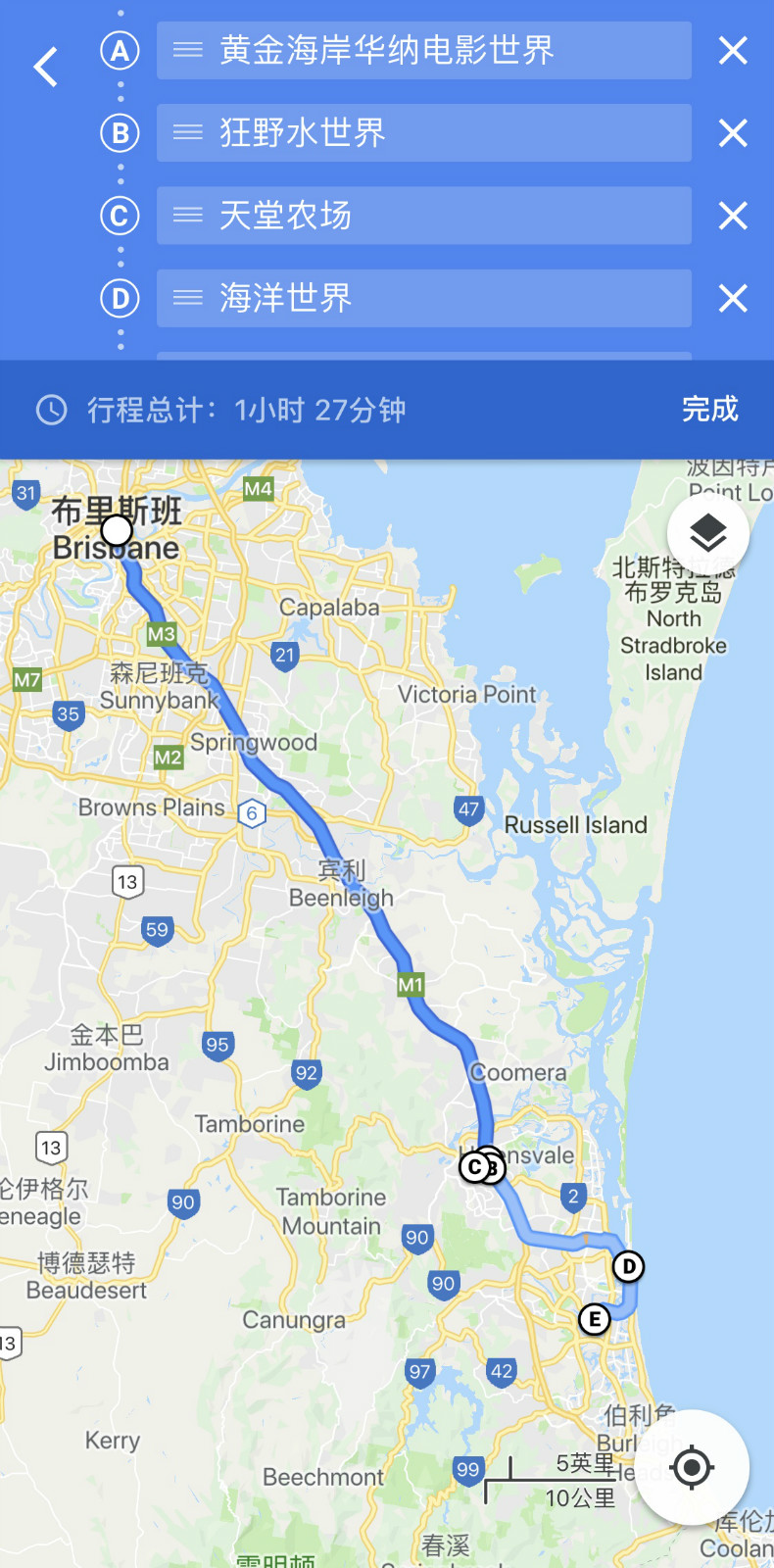Select marker E on the map
Viewport: 774px width, 1568px height.
pyautogui.click(x=594, y=1319)
